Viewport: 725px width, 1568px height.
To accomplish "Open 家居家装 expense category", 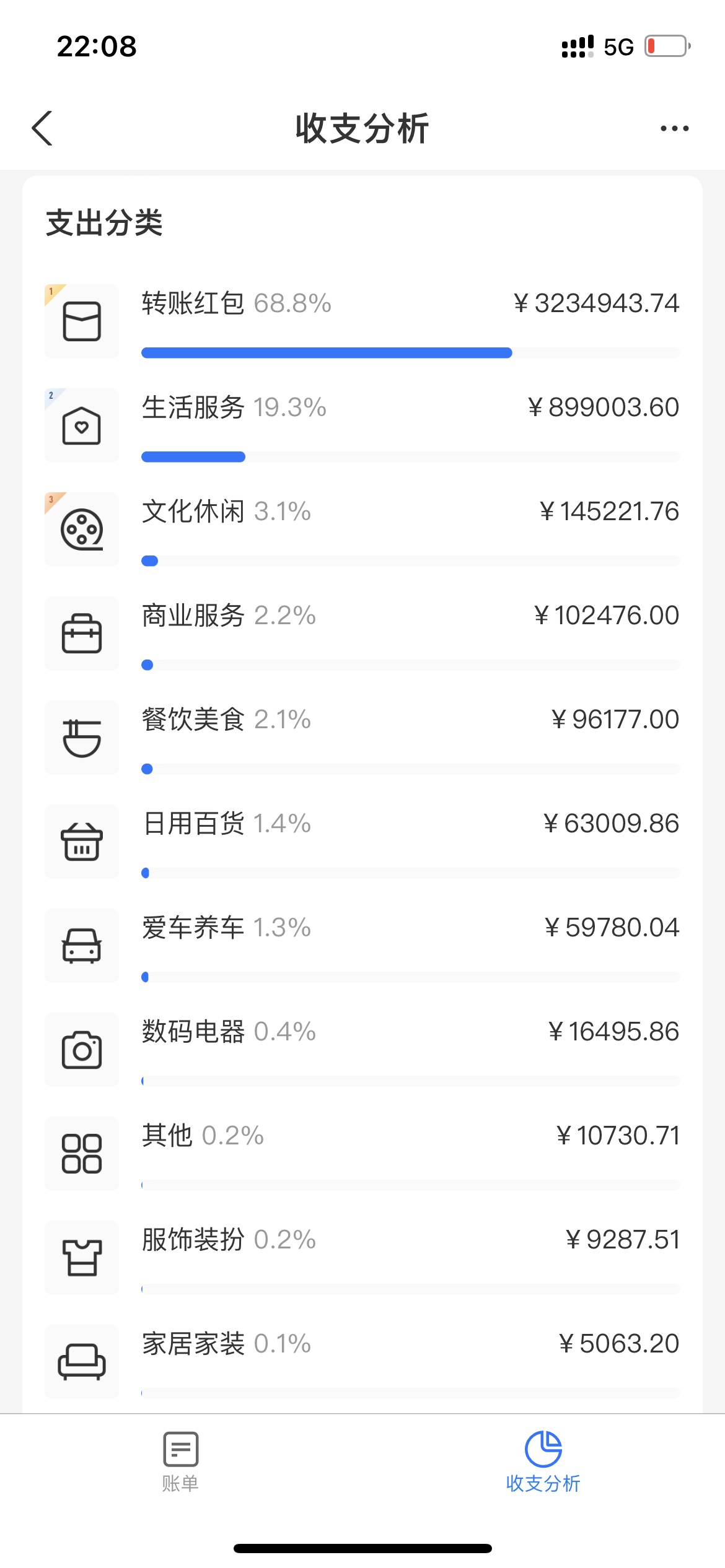I will pos(362,1362).
